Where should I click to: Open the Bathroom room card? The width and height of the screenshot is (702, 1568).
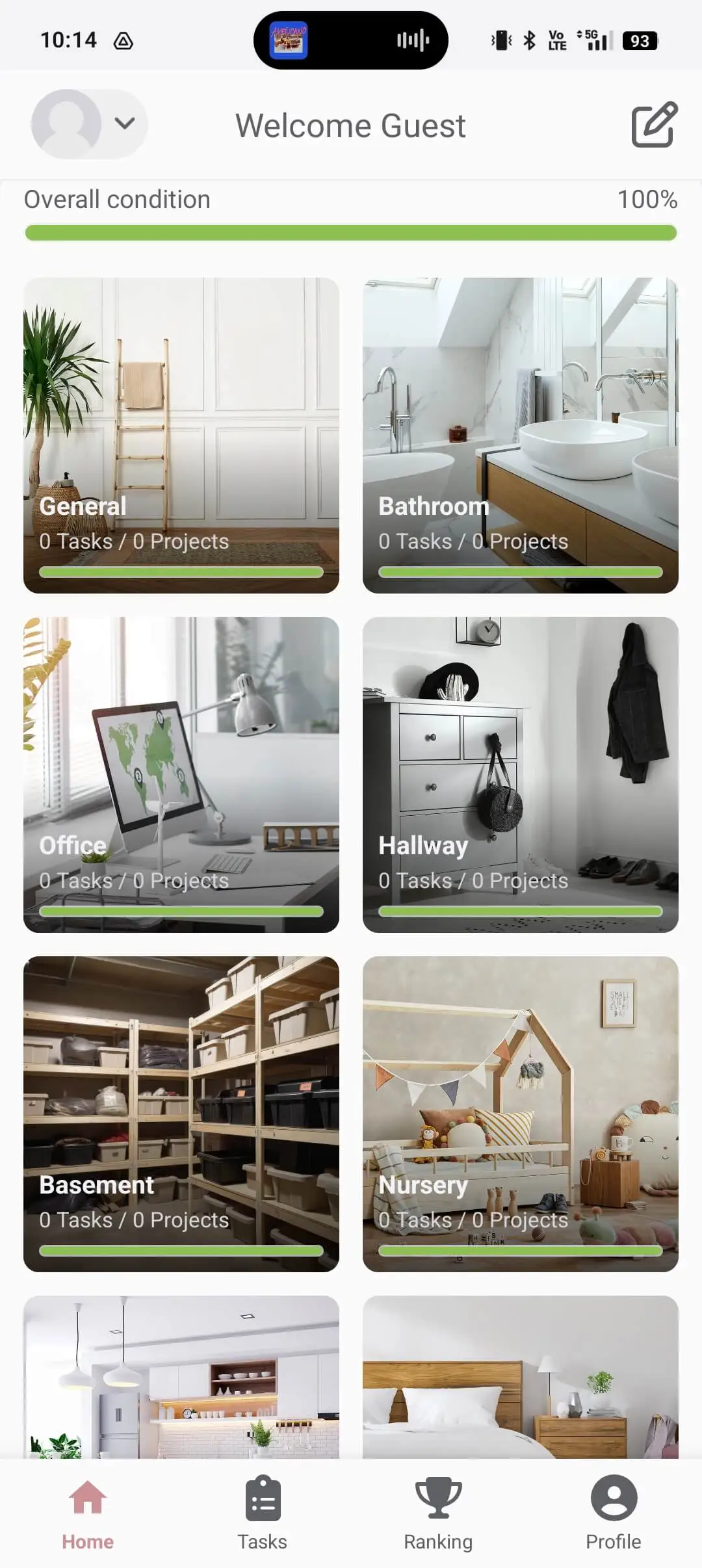[520, 435]
